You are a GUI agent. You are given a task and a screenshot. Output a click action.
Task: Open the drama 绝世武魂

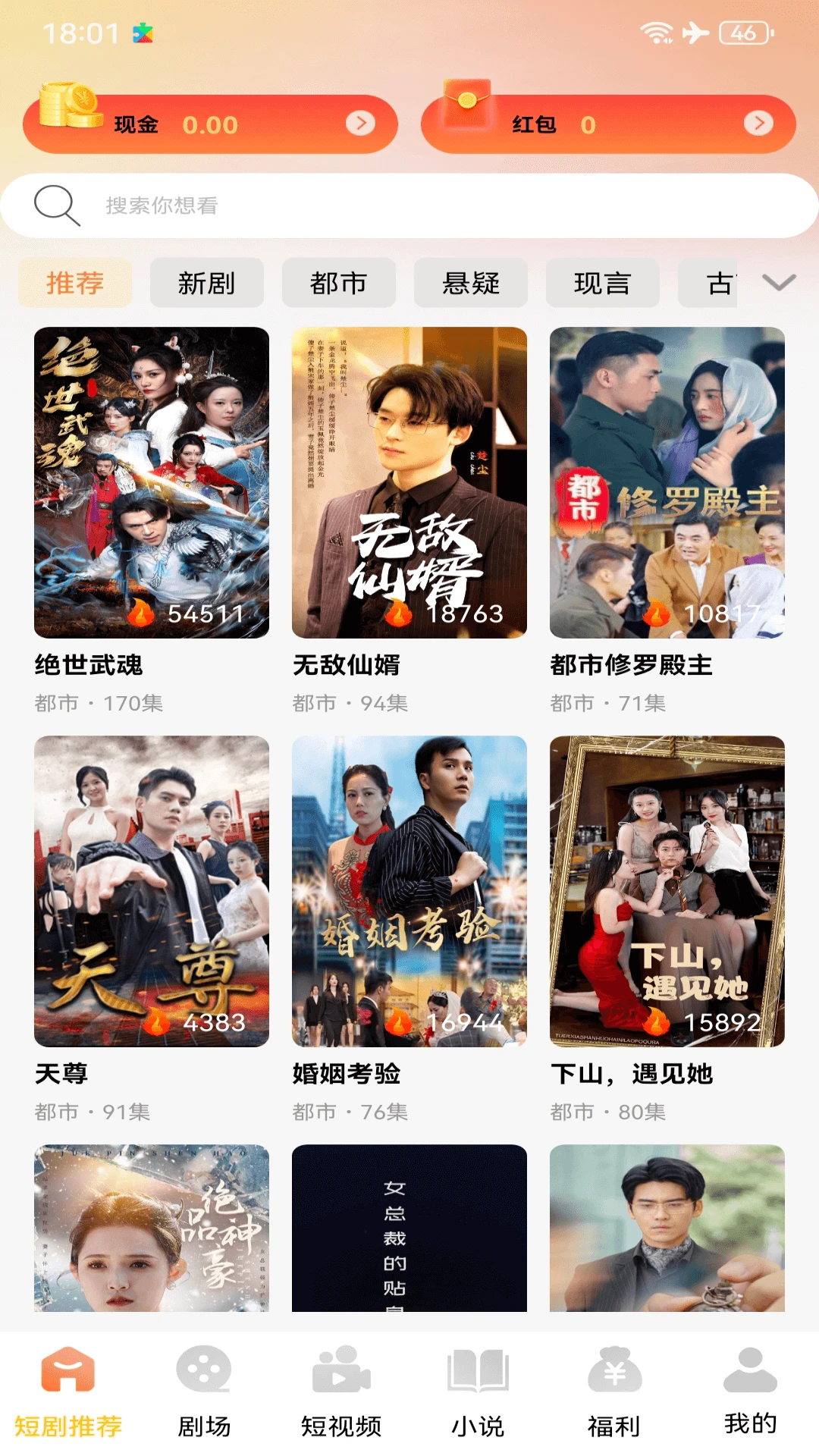[152, 482]
